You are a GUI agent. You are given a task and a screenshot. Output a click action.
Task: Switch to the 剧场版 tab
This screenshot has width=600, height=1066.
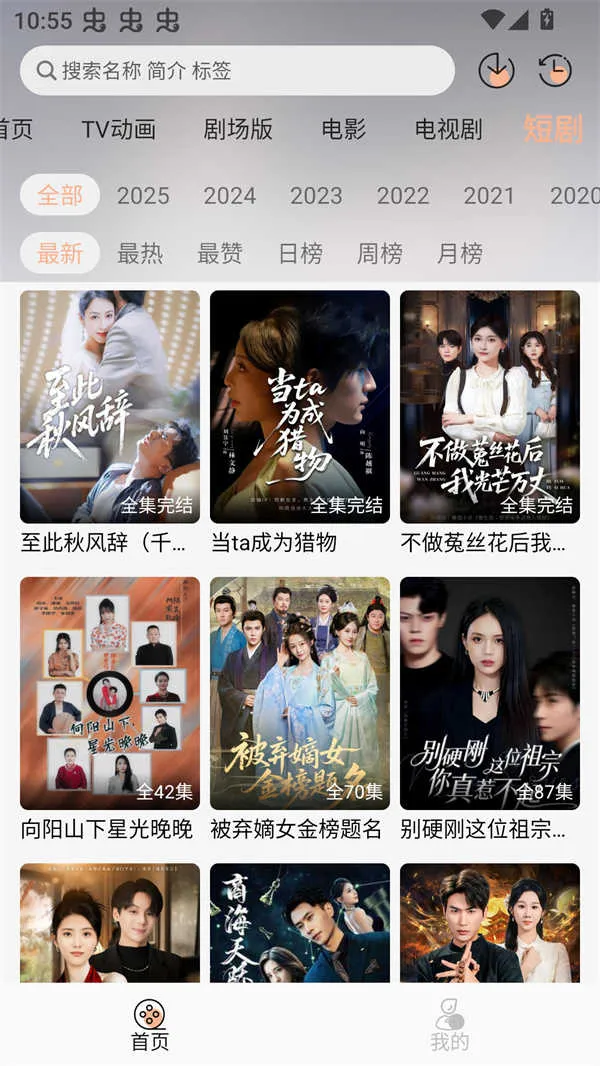238,129
